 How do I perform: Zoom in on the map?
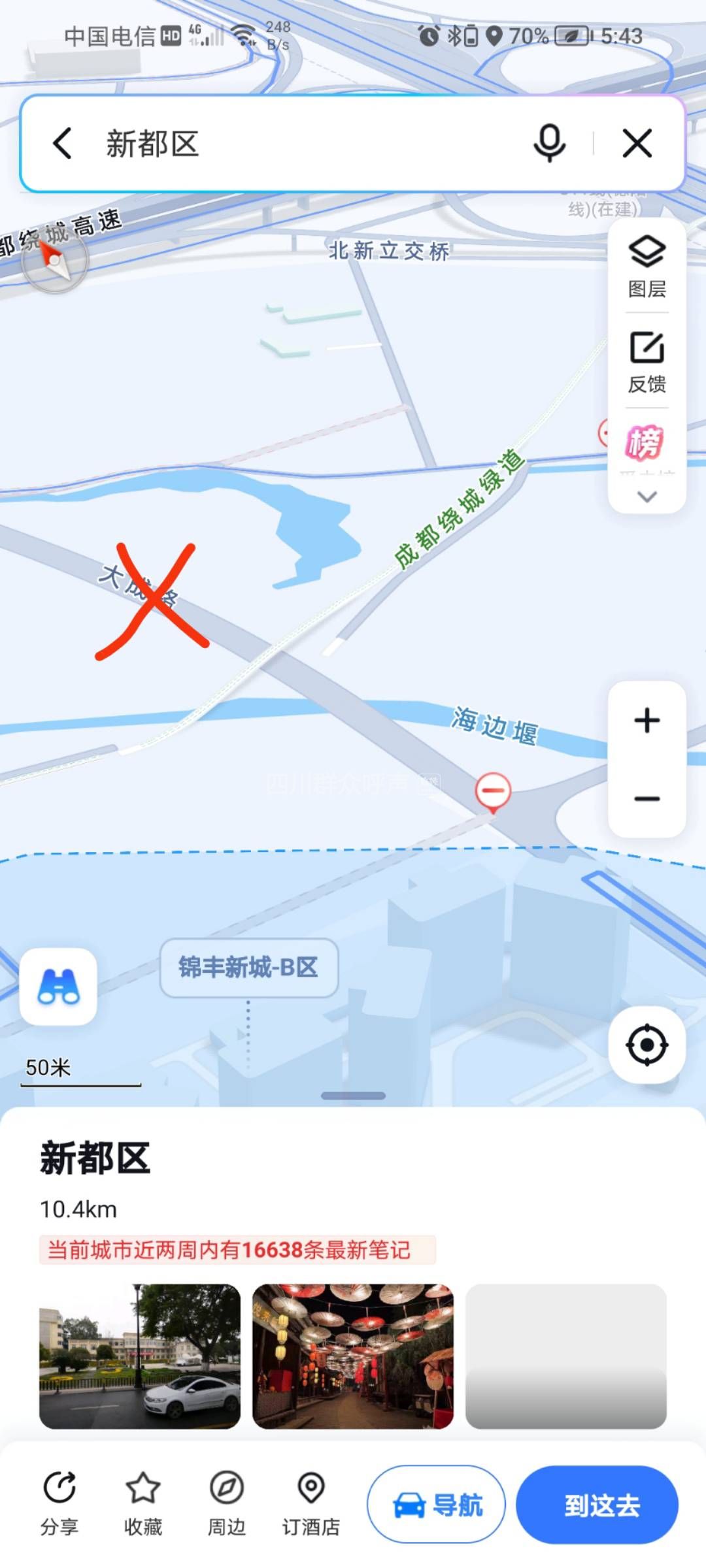tap(647, 721)
